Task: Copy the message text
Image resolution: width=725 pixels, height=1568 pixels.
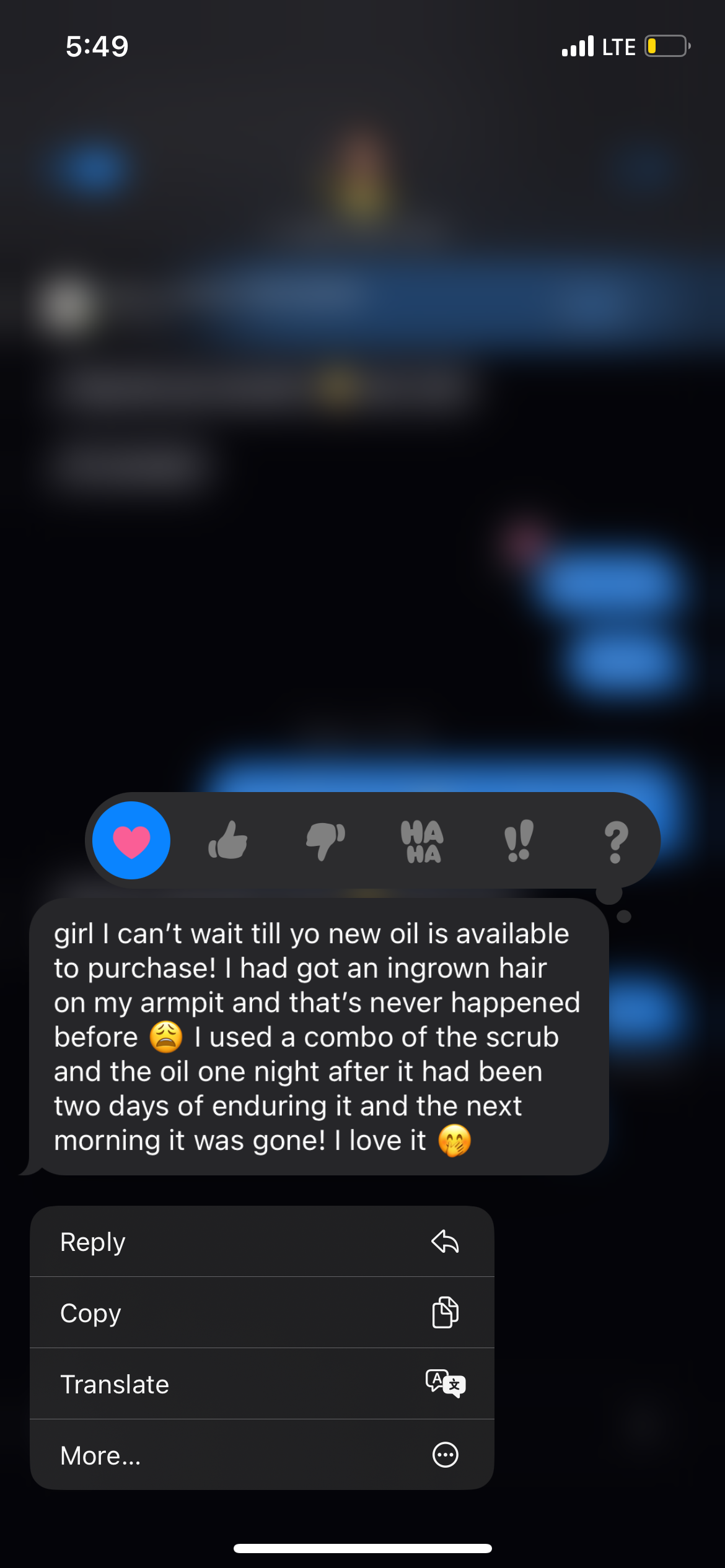Action: 261,1313
